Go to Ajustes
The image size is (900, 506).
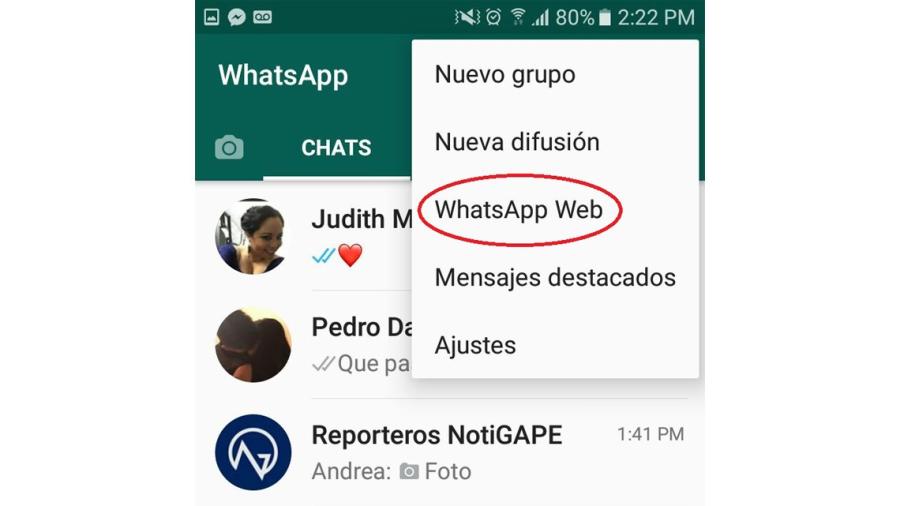point(475,345)
